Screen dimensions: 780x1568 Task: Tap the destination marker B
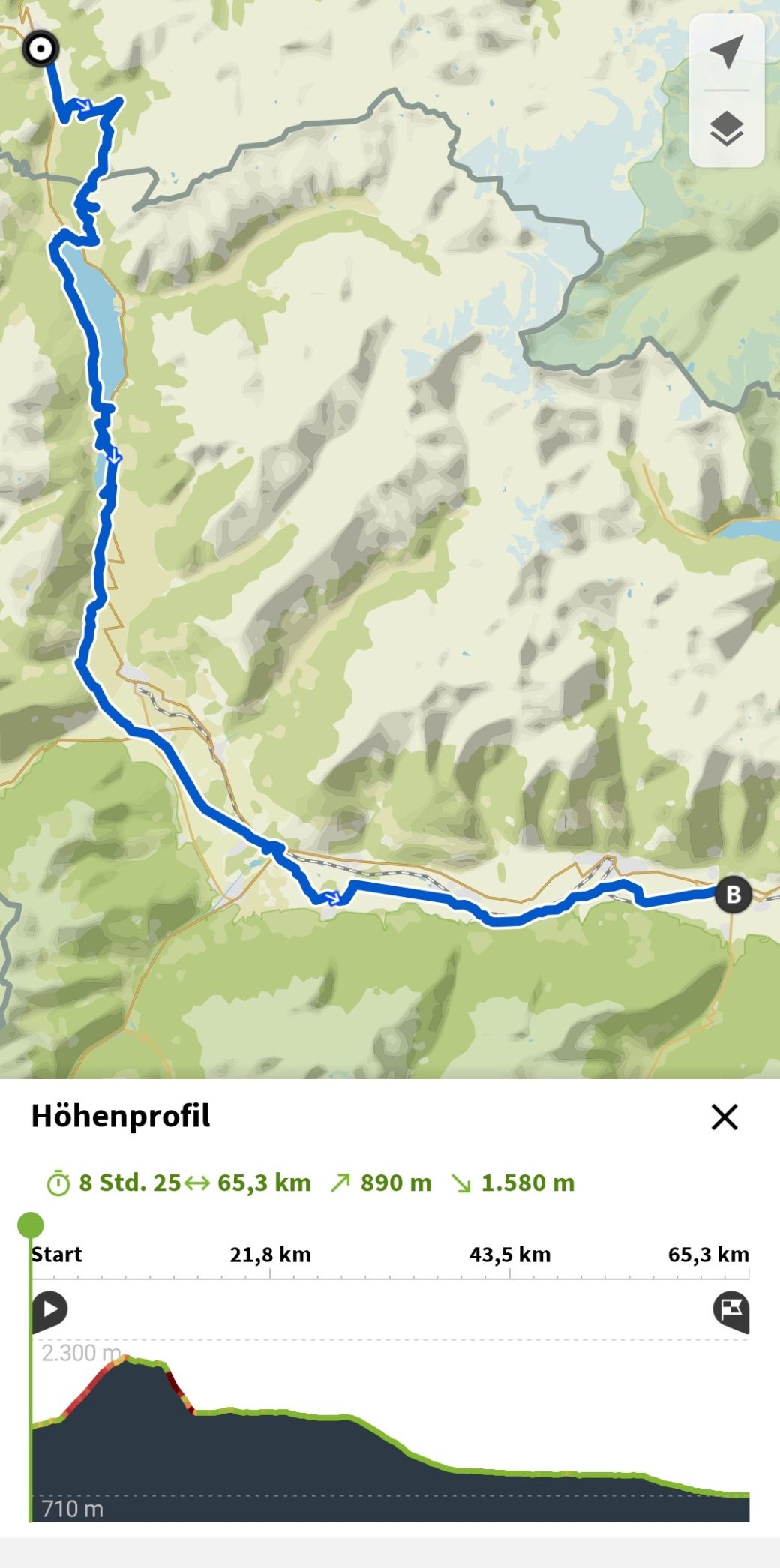point(733,894)
